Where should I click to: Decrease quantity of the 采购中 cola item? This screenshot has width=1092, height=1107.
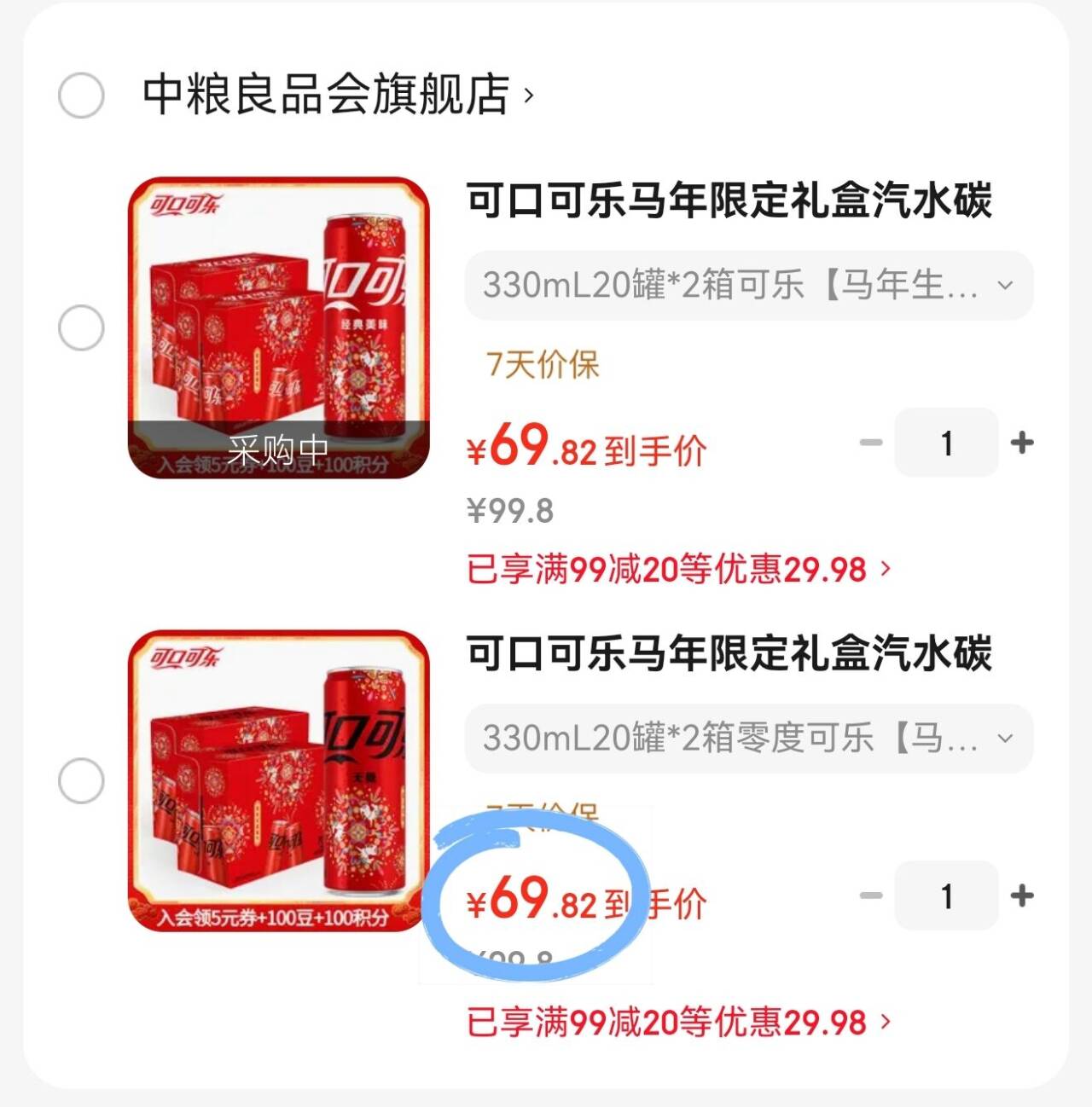(x=870, y=443)
